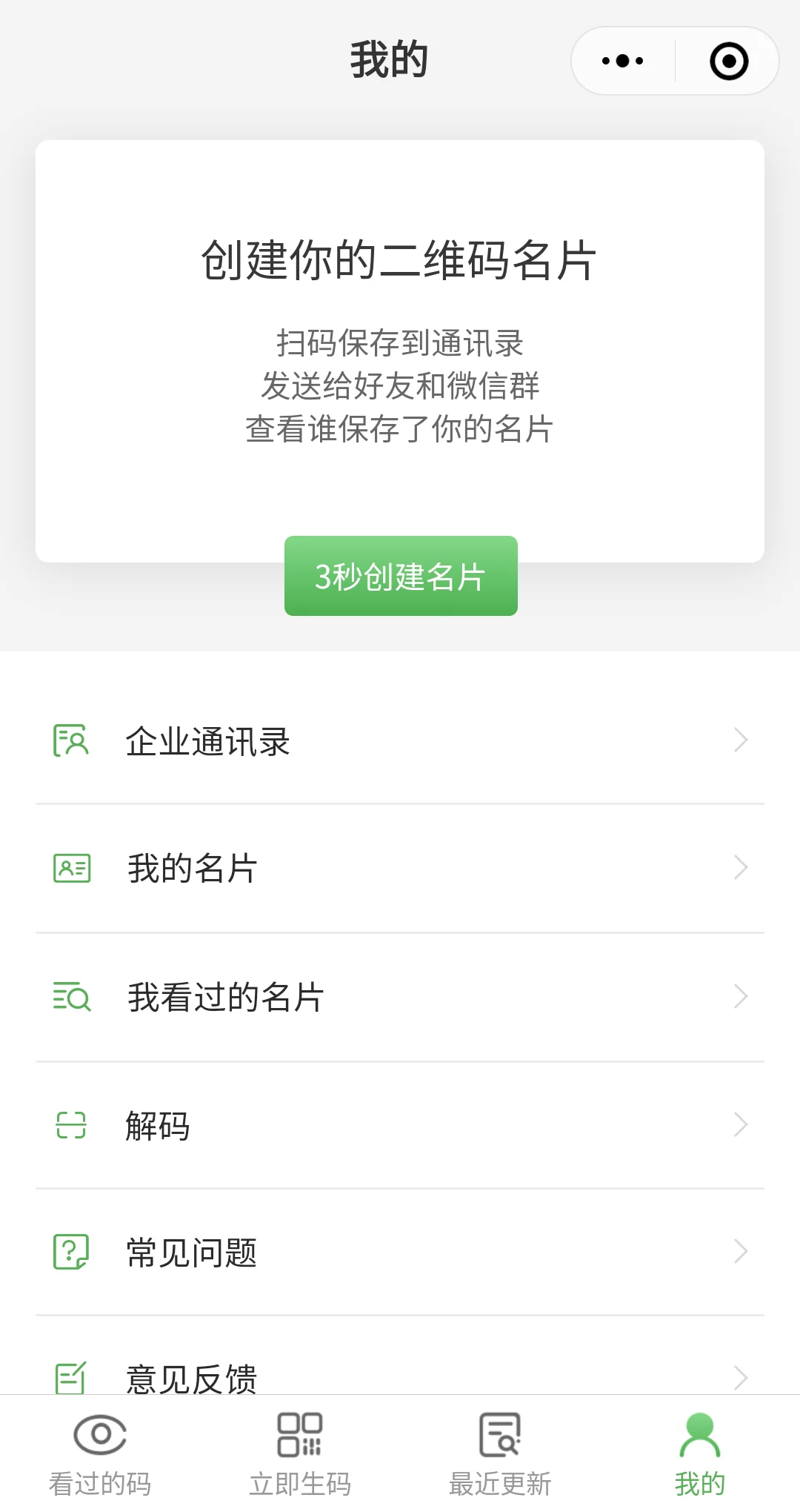
Task: Close the mini program with the circle icon
Action: click(x=729, y=61)
